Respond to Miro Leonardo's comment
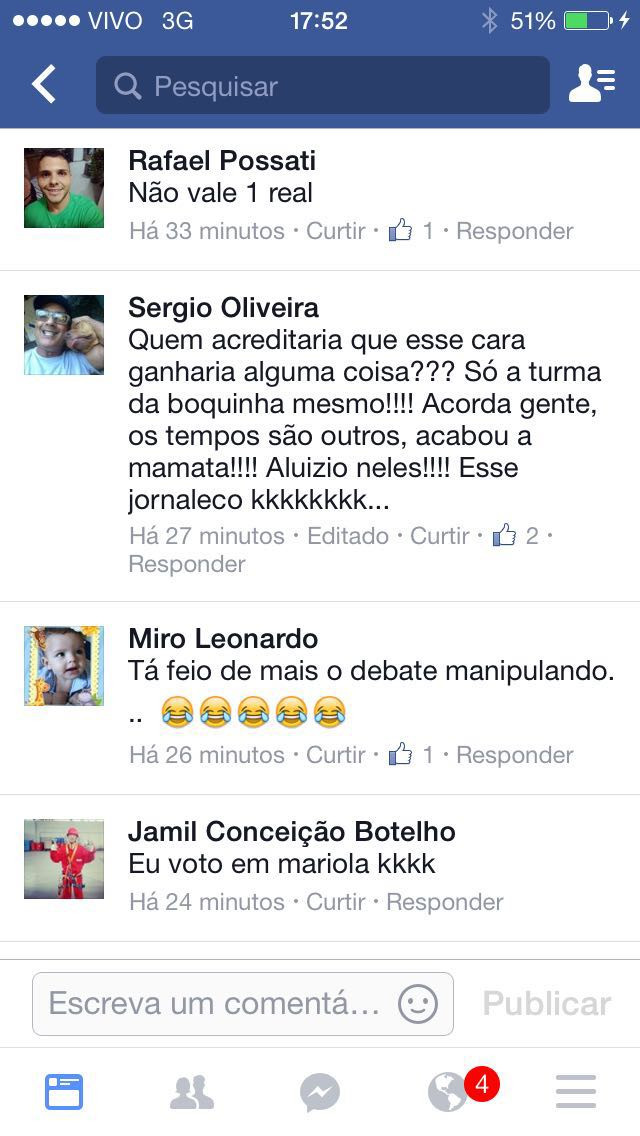Screen dimensions: 640x1136 [514, 755]
